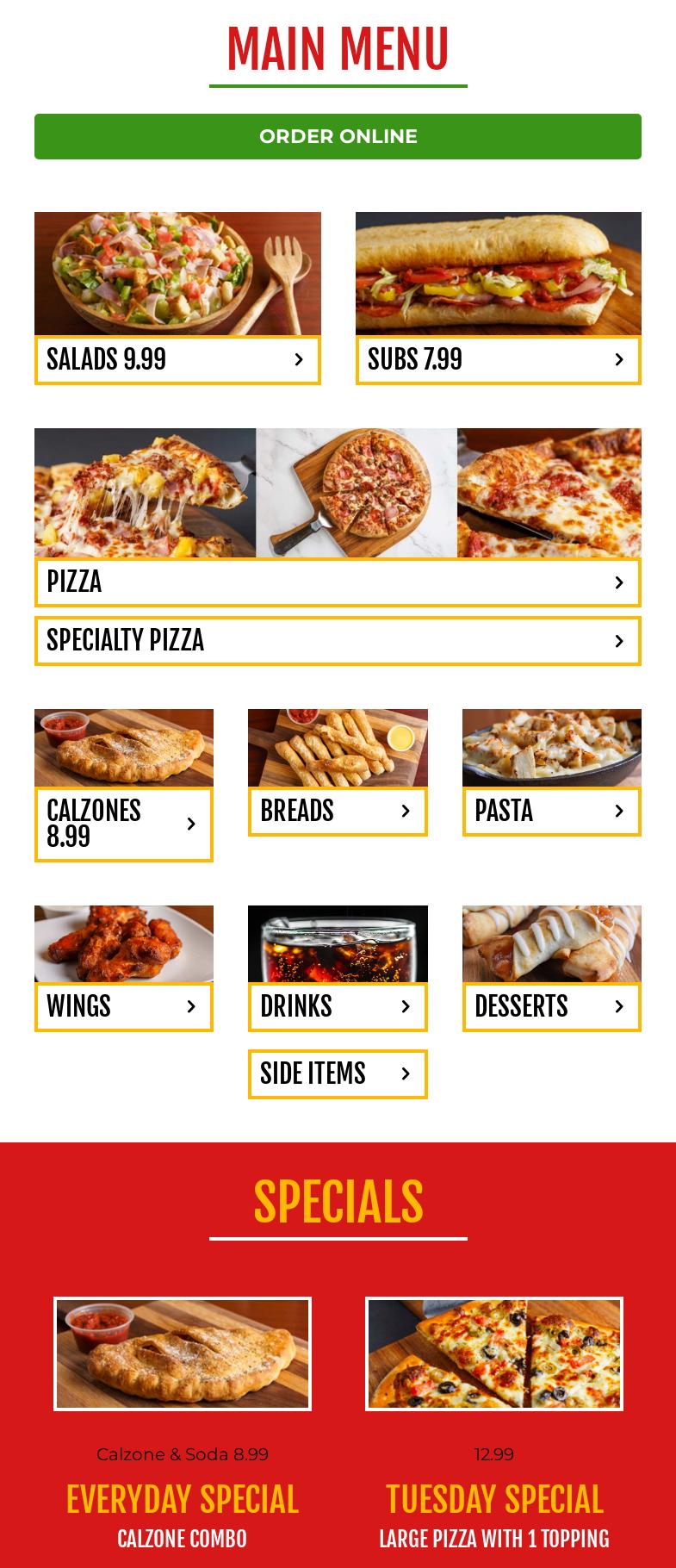Viewport: 676px width, 1568px height.
Task: Browse the Drinks list
Action: coord(338,1006)
